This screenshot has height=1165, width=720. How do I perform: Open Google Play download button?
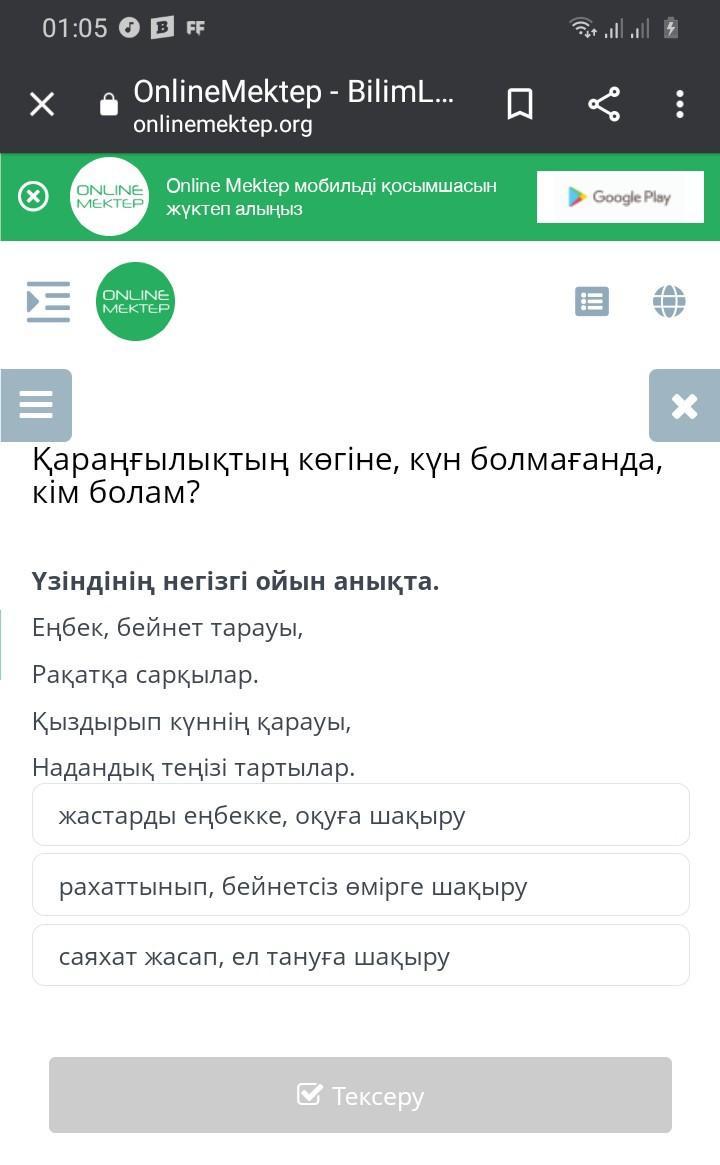[620, 197]
